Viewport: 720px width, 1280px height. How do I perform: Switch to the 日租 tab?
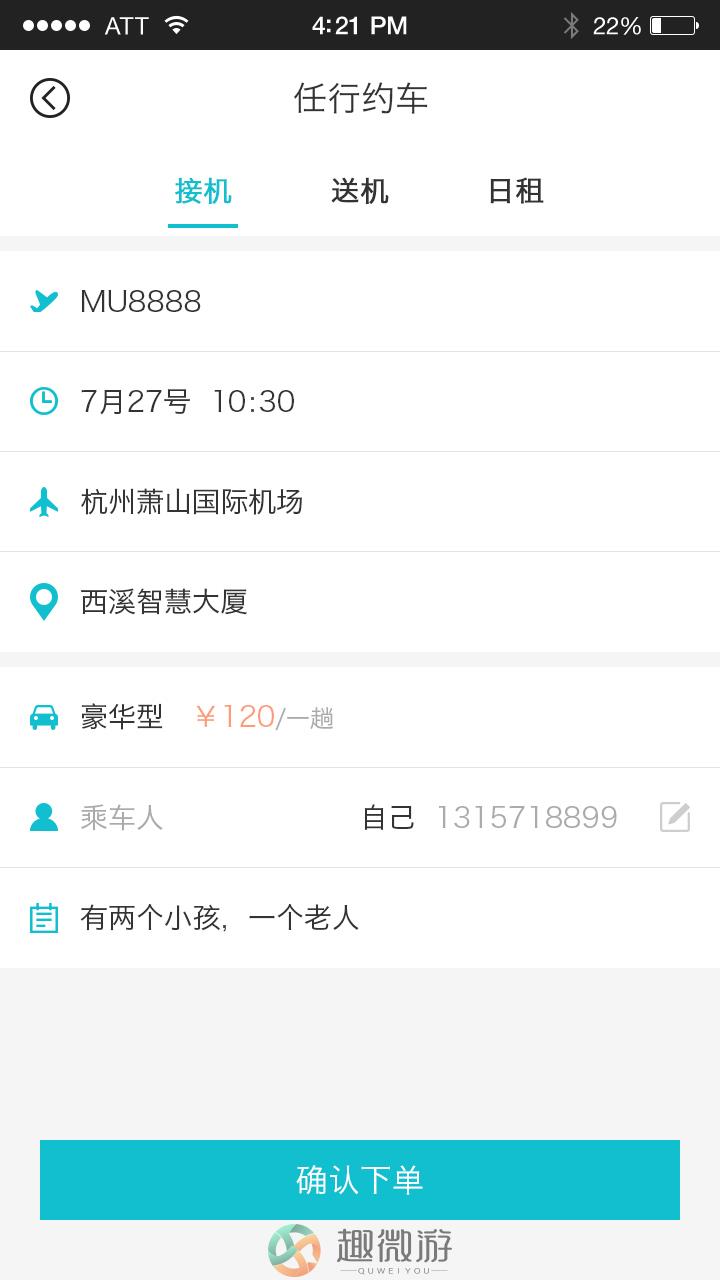click(x=515, y=191)
